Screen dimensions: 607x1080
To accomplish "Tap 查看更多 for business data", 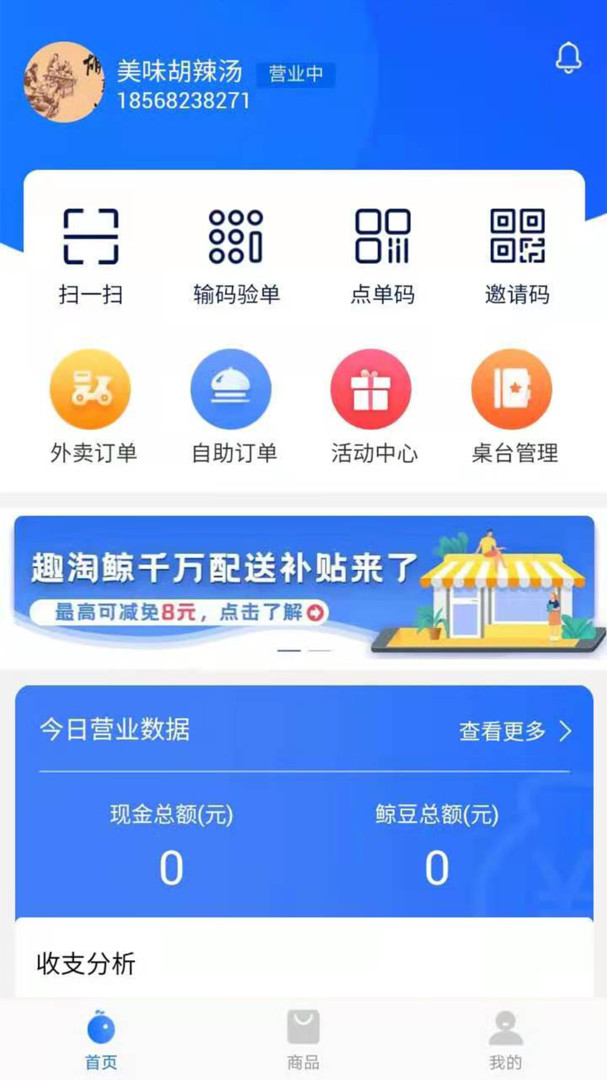I will pyautogui.click(x=515, y=731).
